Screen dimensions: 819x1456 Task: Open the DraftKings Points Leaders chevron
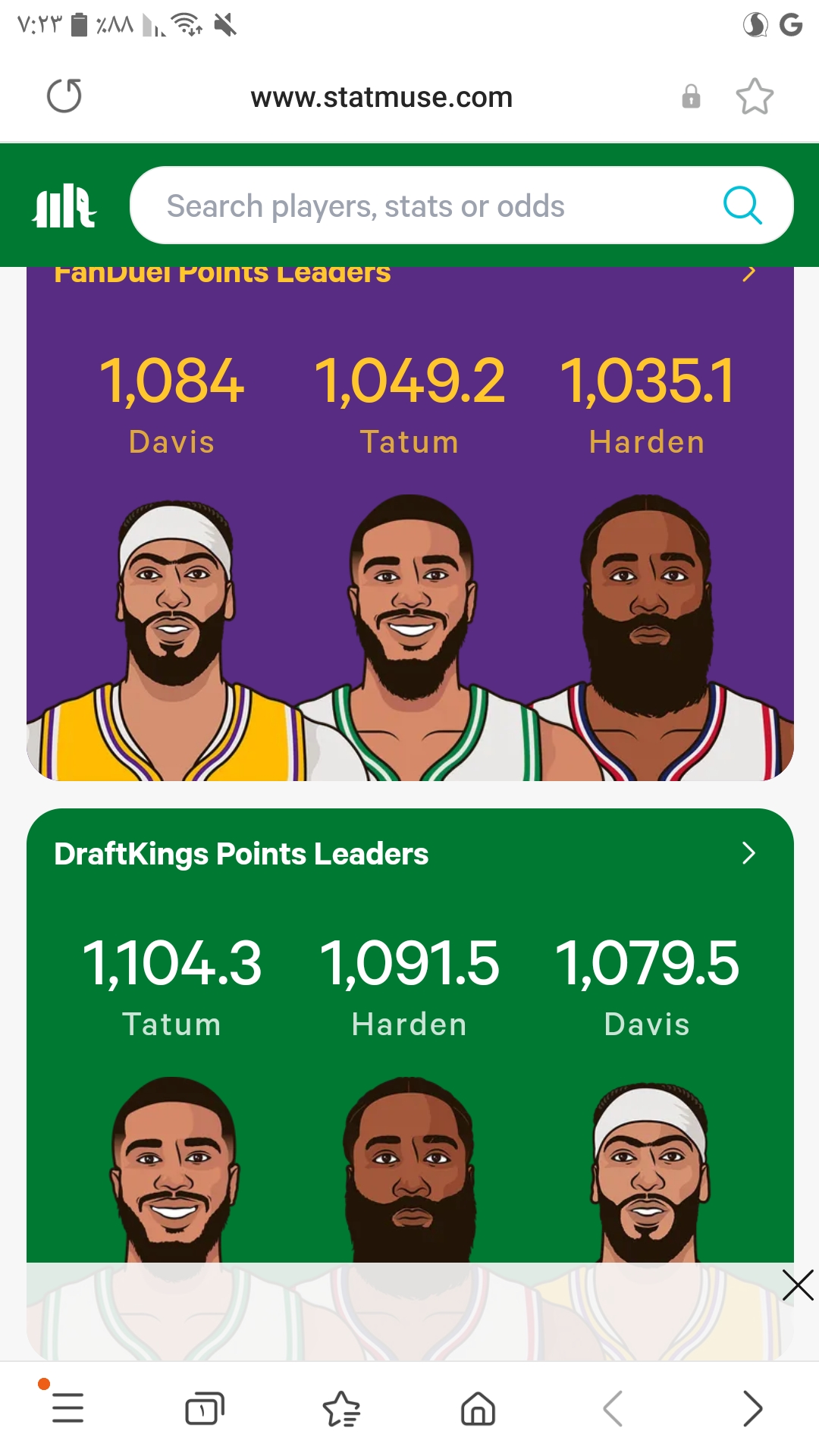(x=749, y=853)
